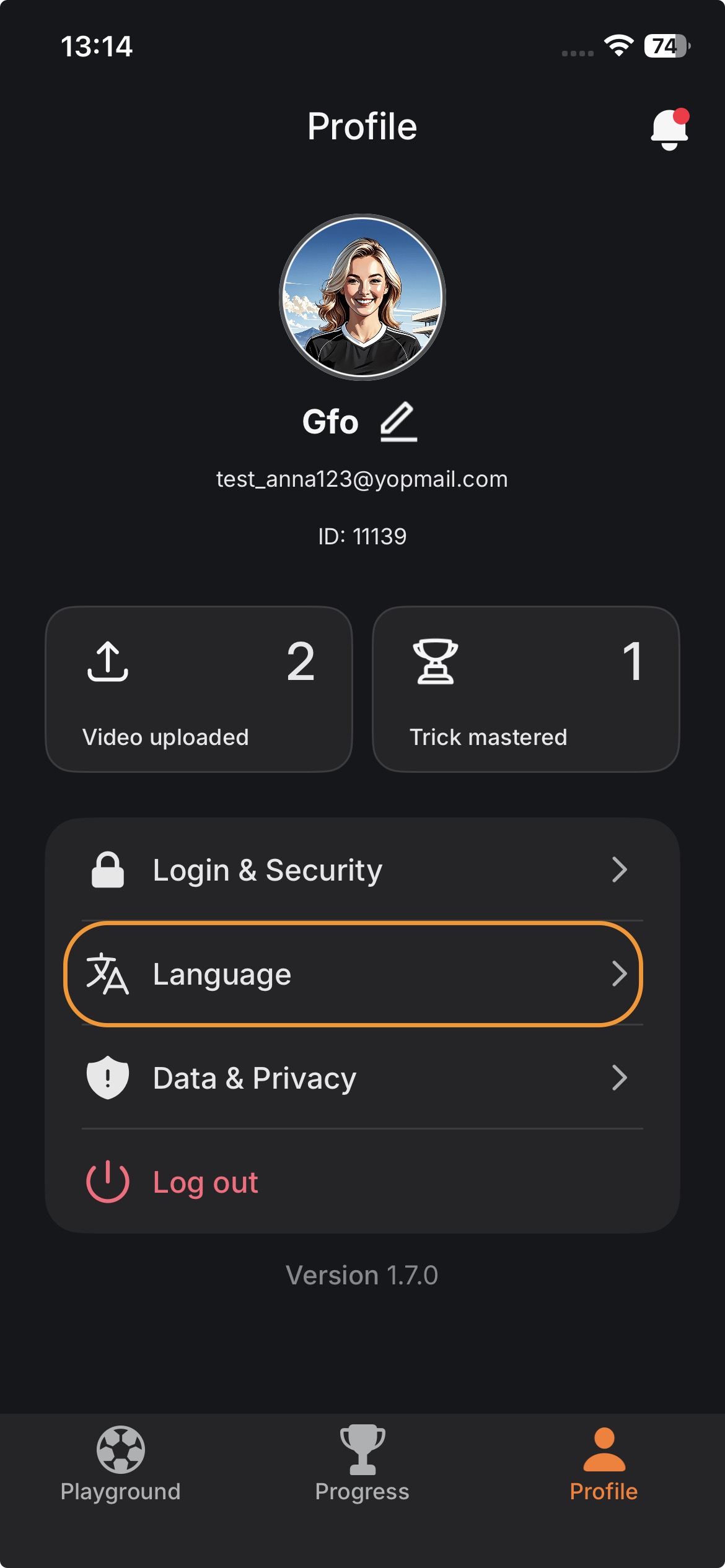This screenshot has height=1568, width=725.
Task: Open the notifications bell
Action: [x=669, y=129]
